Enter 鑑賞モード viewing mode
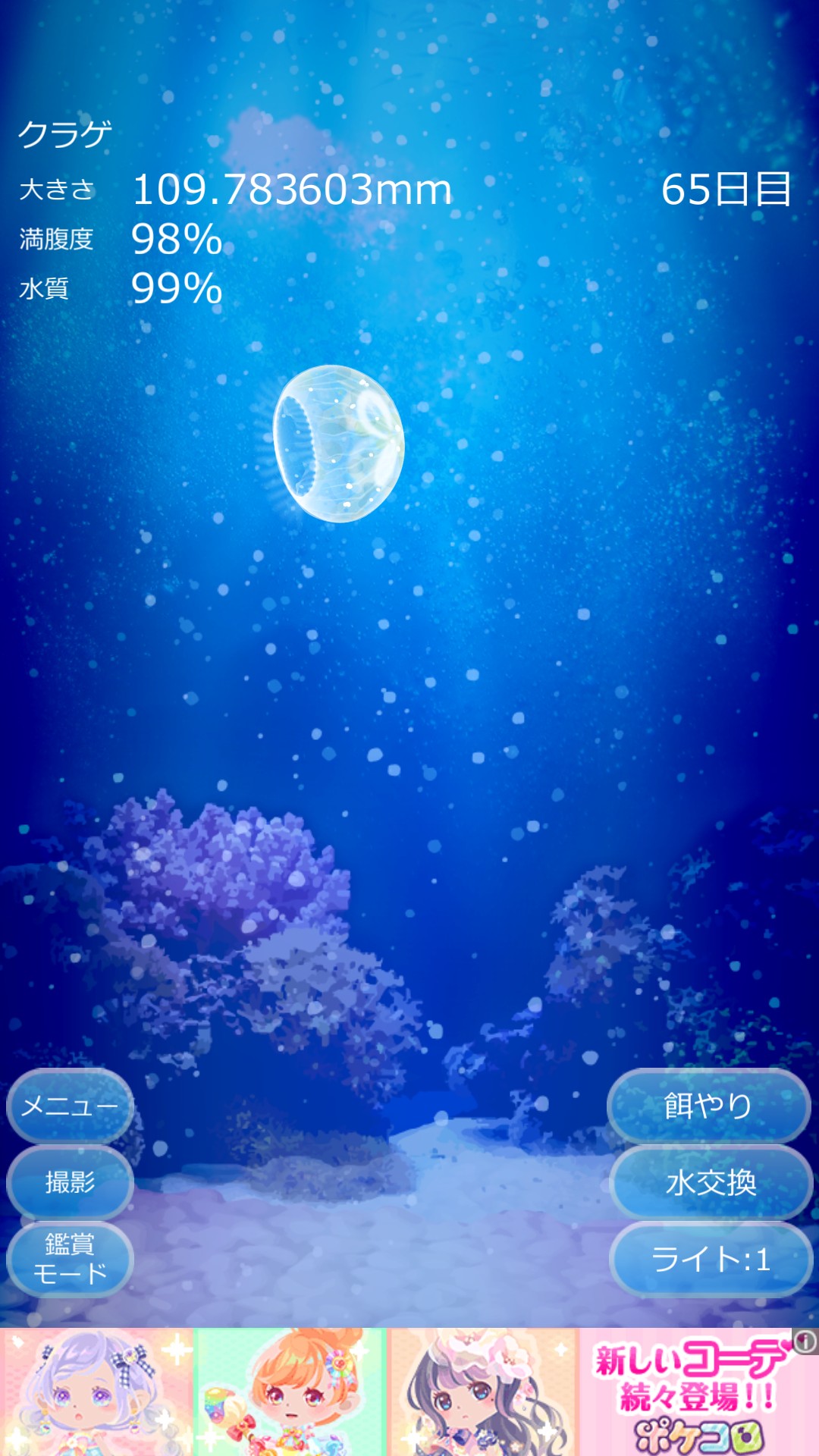Screen dimensions: 819x1456 70,1259
